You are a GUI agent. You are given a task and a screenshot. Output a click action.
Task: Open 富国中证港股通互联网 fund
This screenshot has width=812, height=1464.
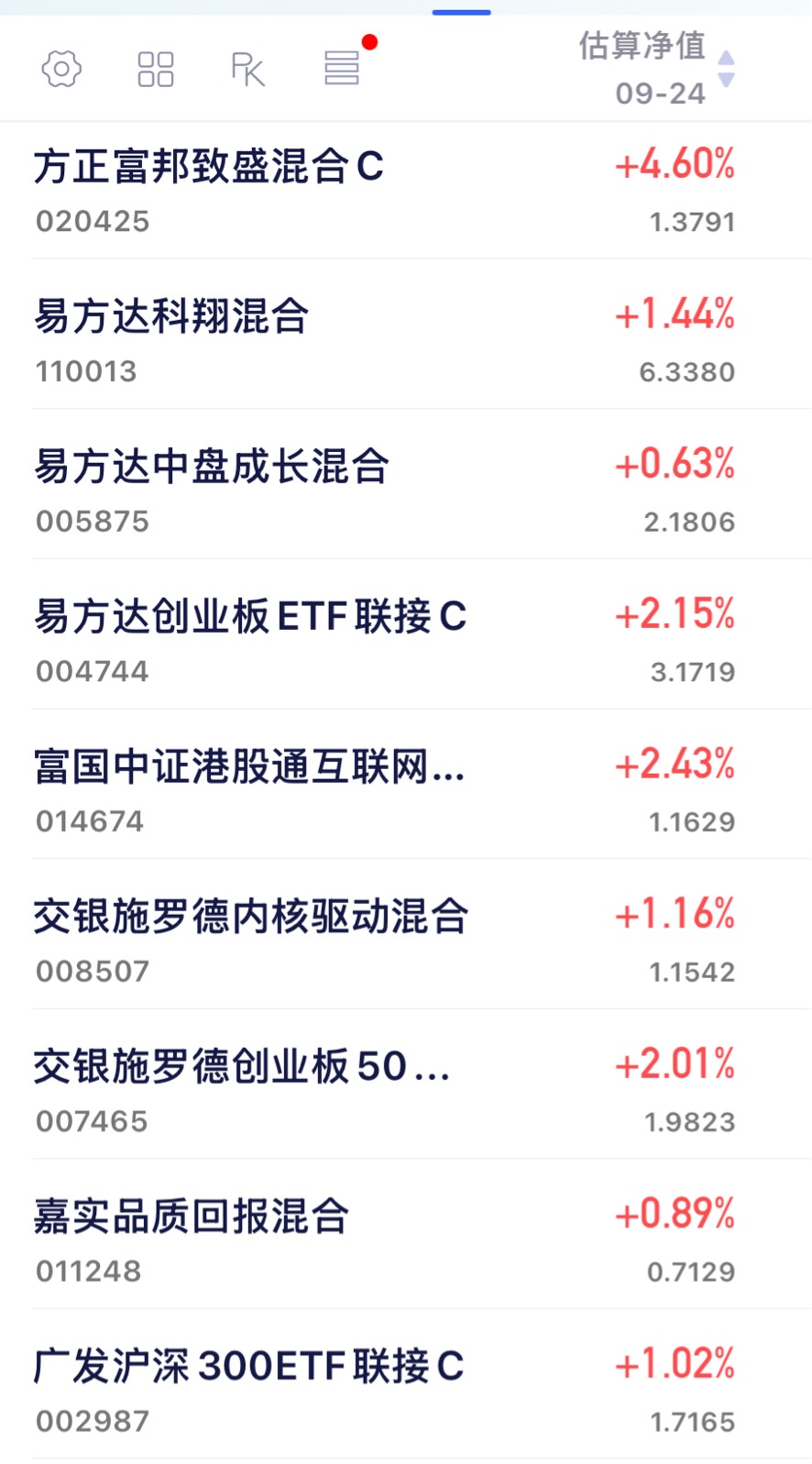406,785
